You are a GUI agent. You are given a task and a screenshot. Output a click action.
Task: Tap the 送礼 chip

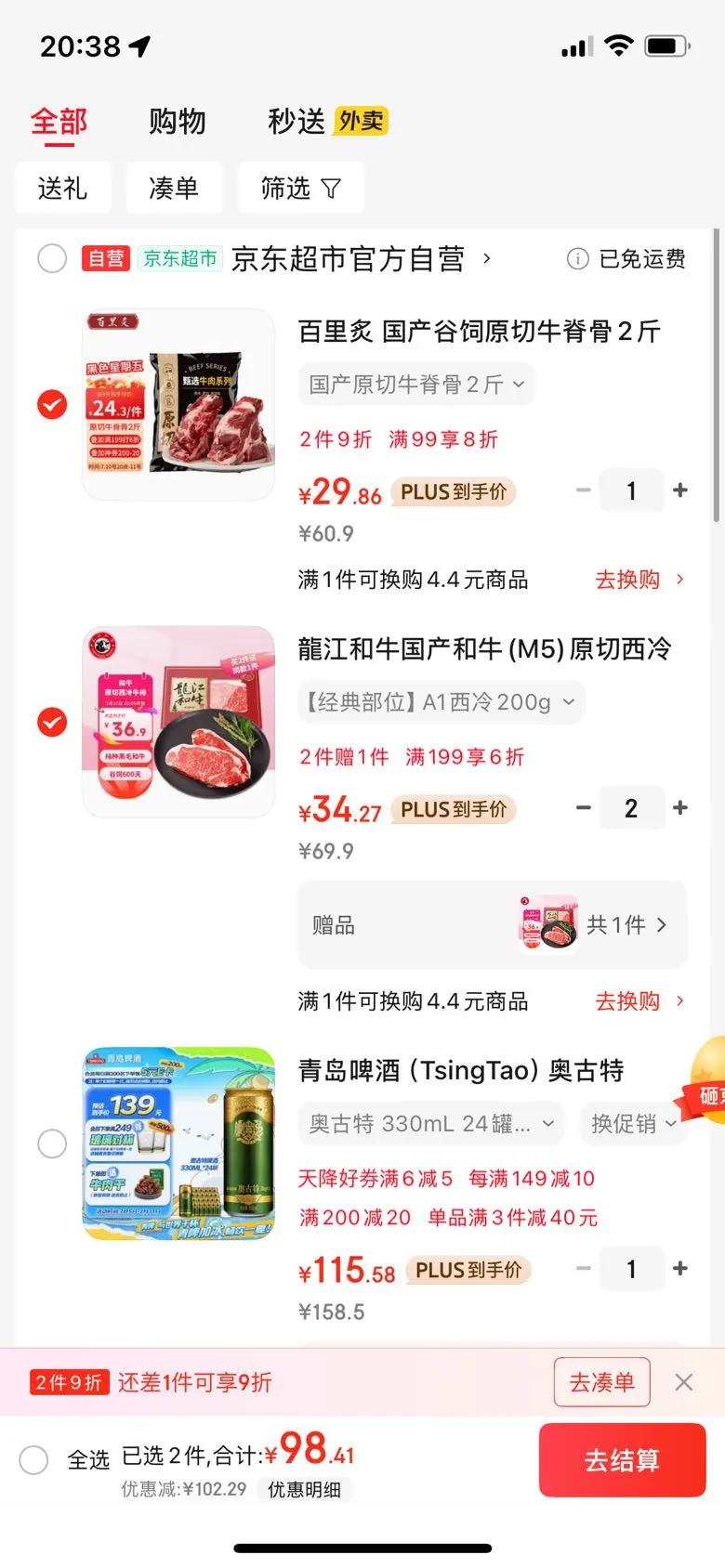coord(62,189)
